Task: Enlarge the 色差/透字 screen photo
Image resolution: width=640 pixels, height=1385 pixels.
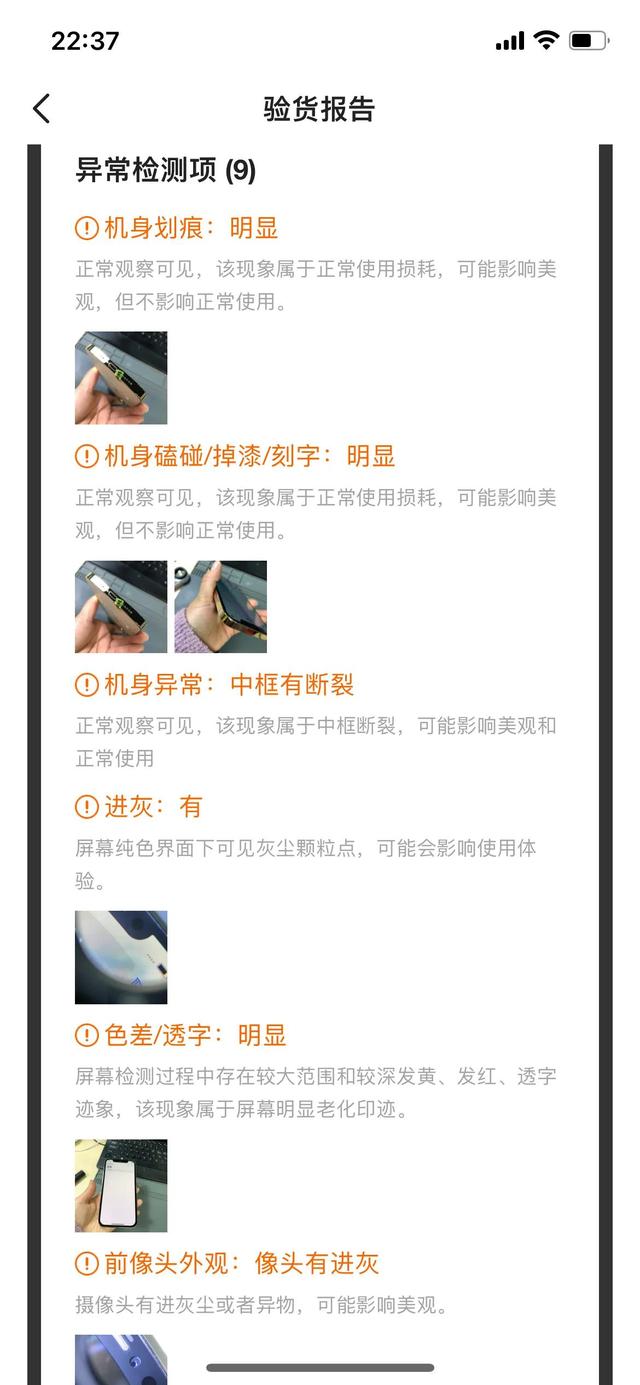Action: [x=121, y=1186]
